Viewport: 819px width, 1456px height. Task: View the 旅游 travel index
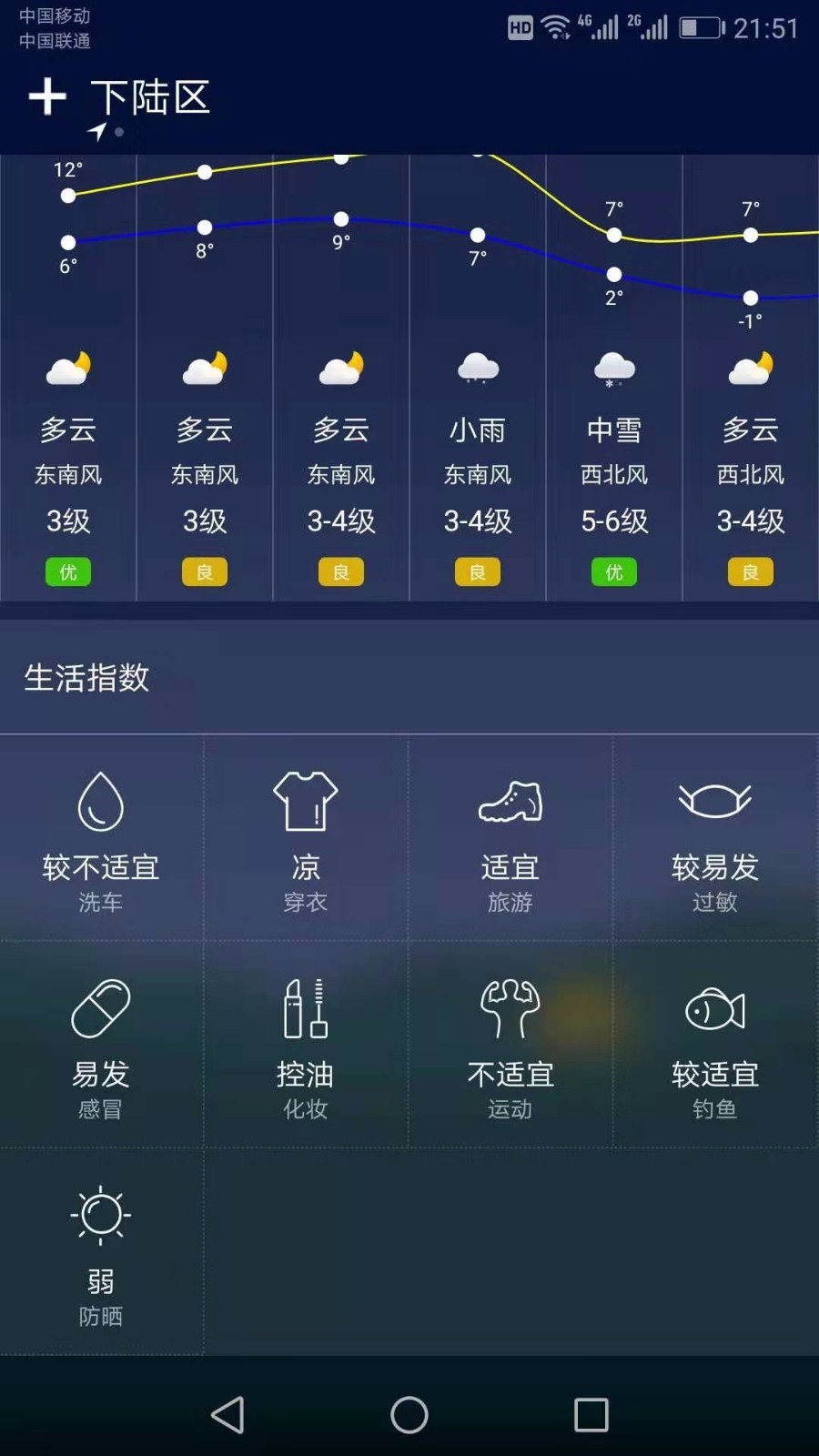click(511, 840)
